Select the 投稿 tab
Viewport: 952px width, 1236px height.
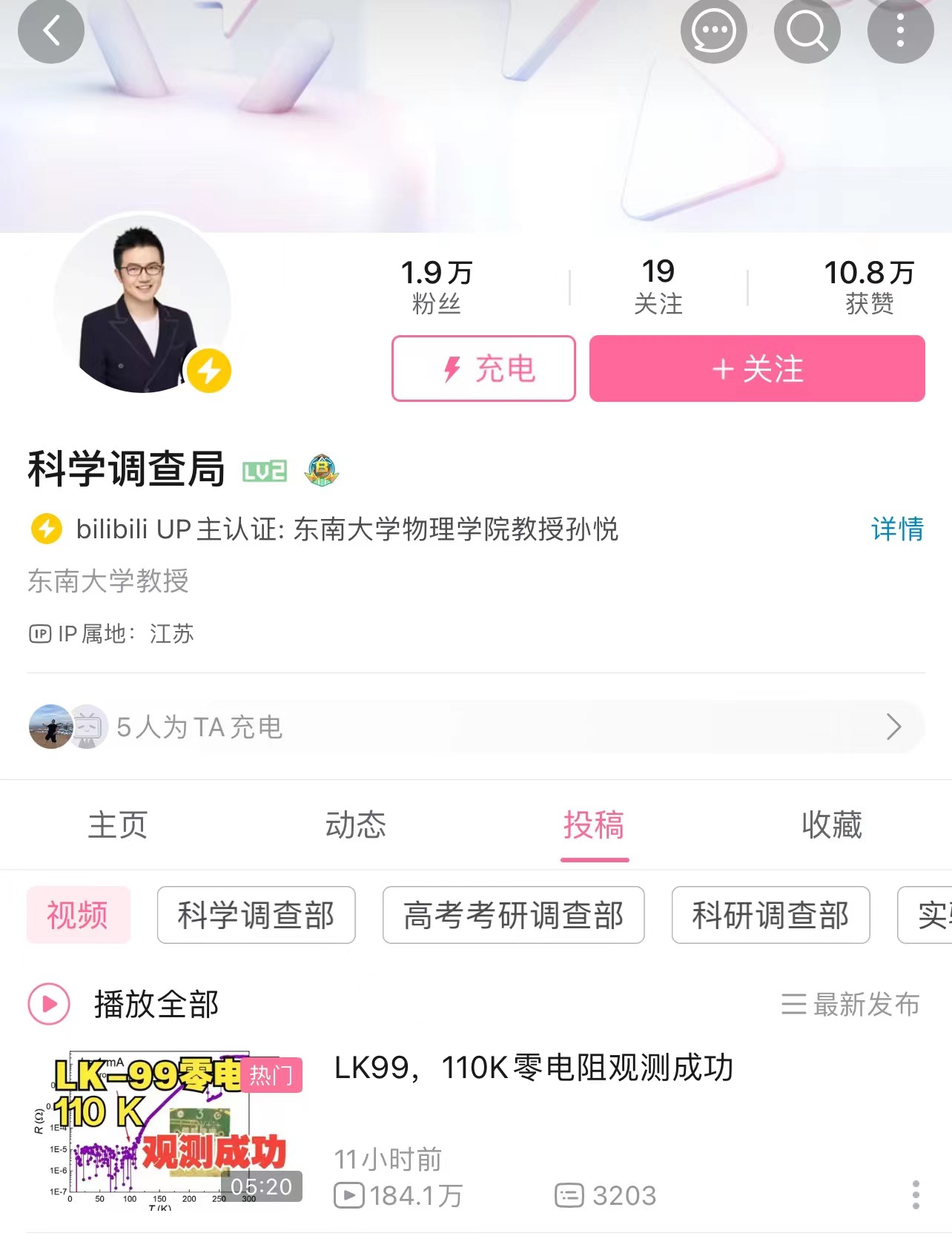click(594, 824)
